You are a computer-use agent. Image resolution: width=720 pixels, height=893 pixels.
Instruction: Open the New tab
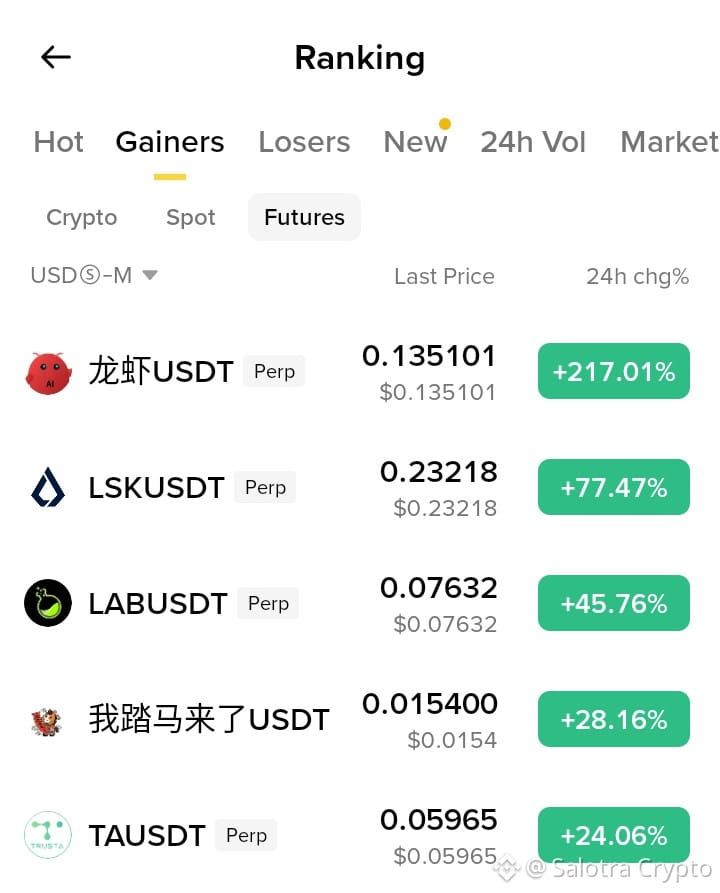coord(415,142)
